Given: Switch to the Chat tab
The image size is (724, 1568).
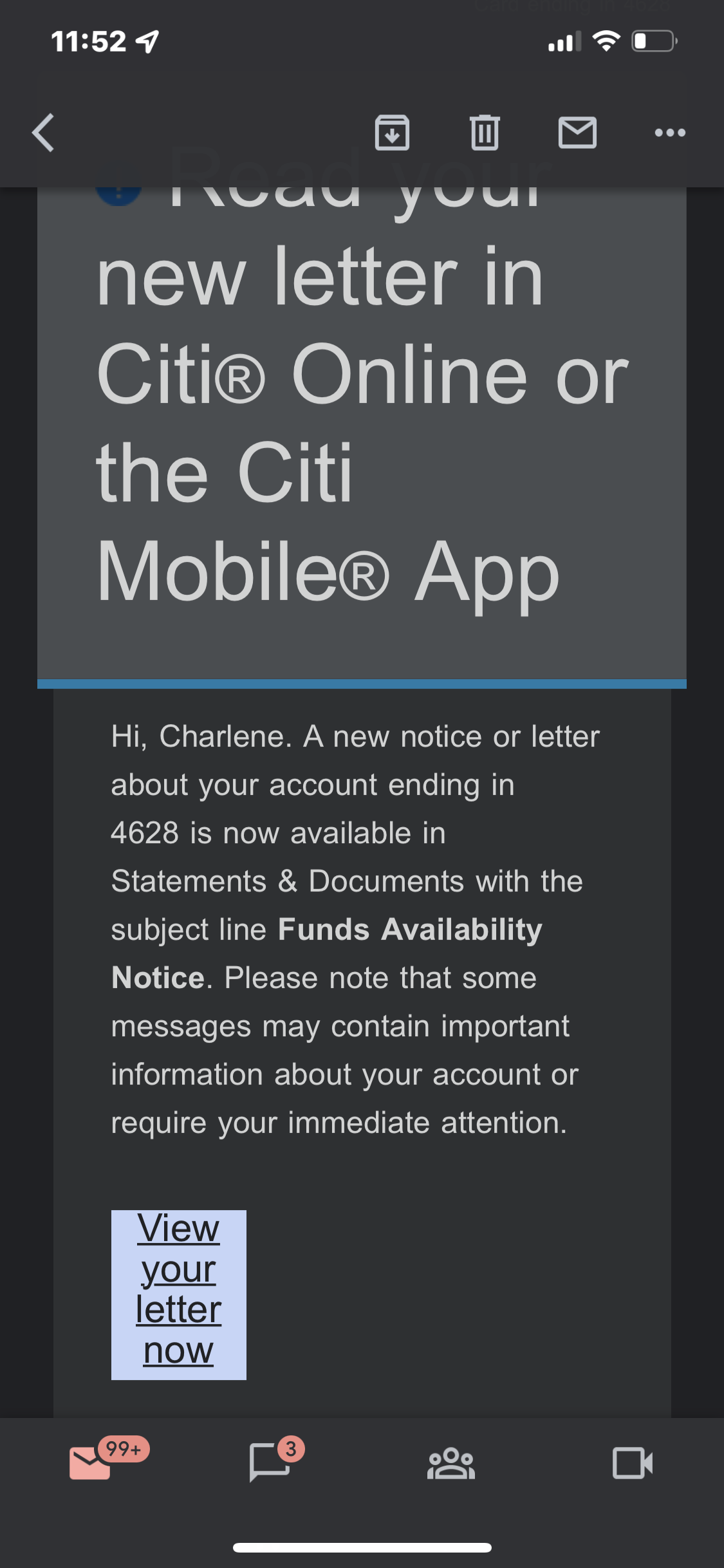Looking at the screenshot, I should [x=272, y=1463].
